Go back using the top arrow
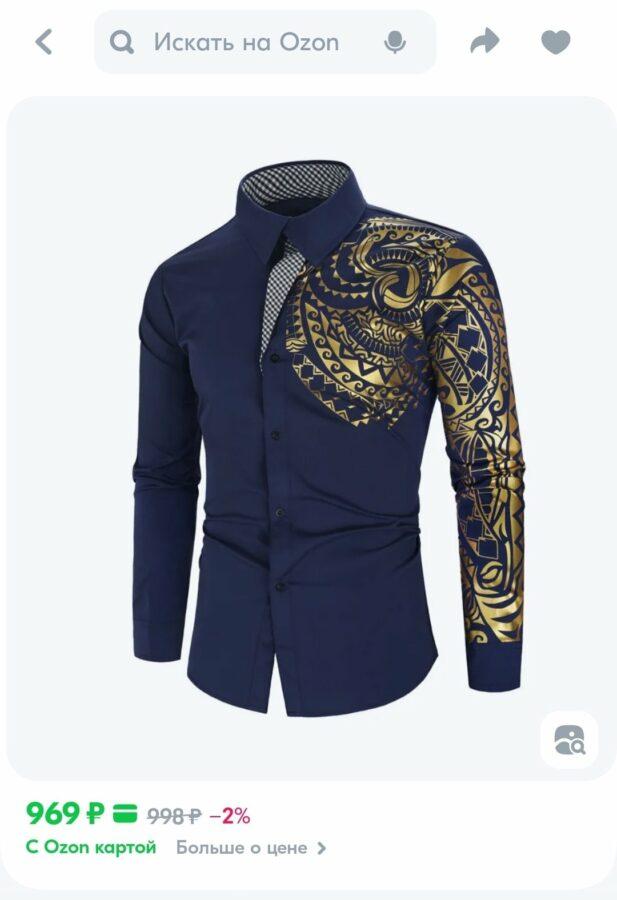This screenshot has width=617, height=900. 44,42
